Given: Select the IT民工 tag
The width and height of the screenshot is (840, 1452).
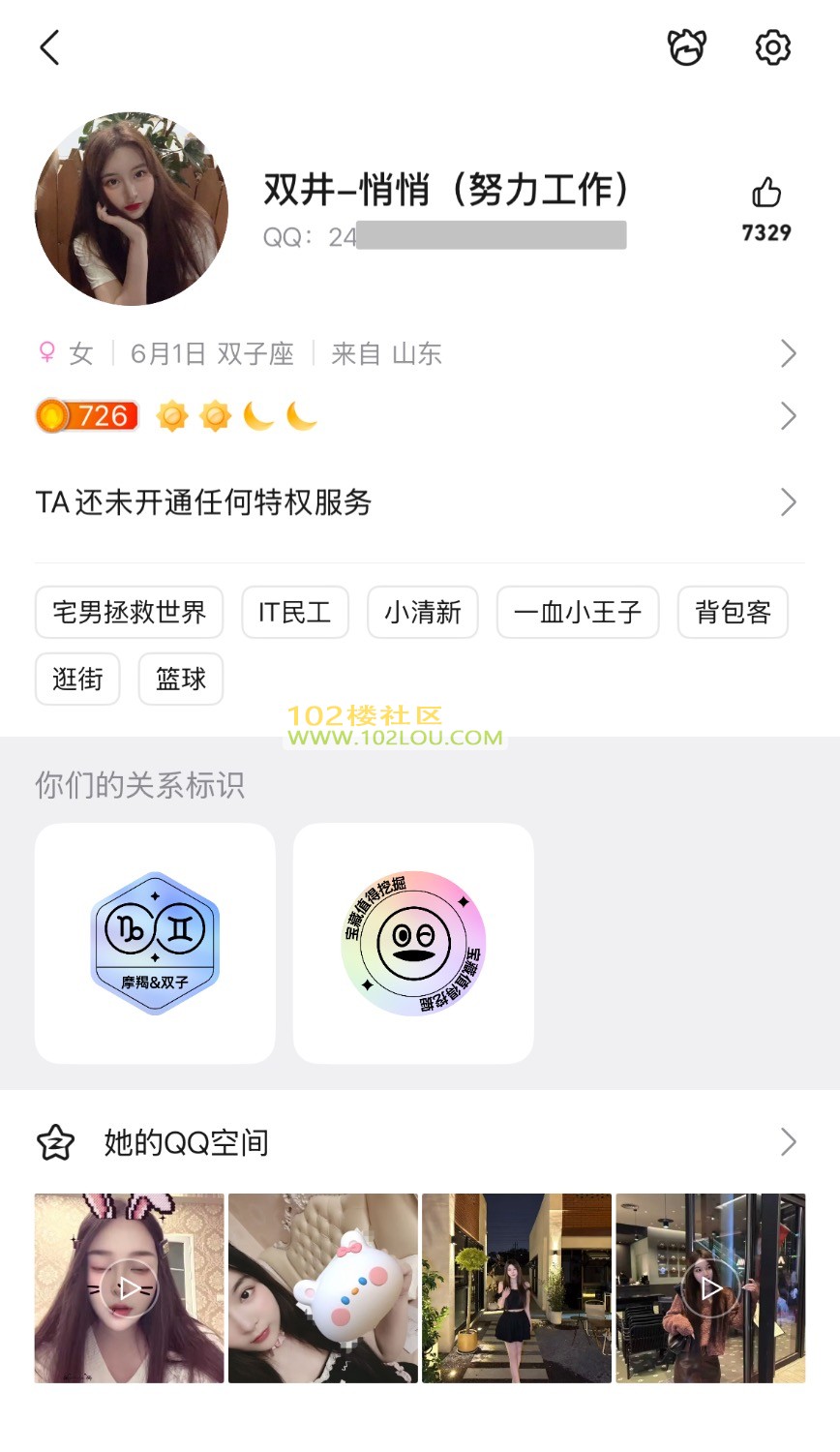Looking at the screenshot, I should (294, 613).
